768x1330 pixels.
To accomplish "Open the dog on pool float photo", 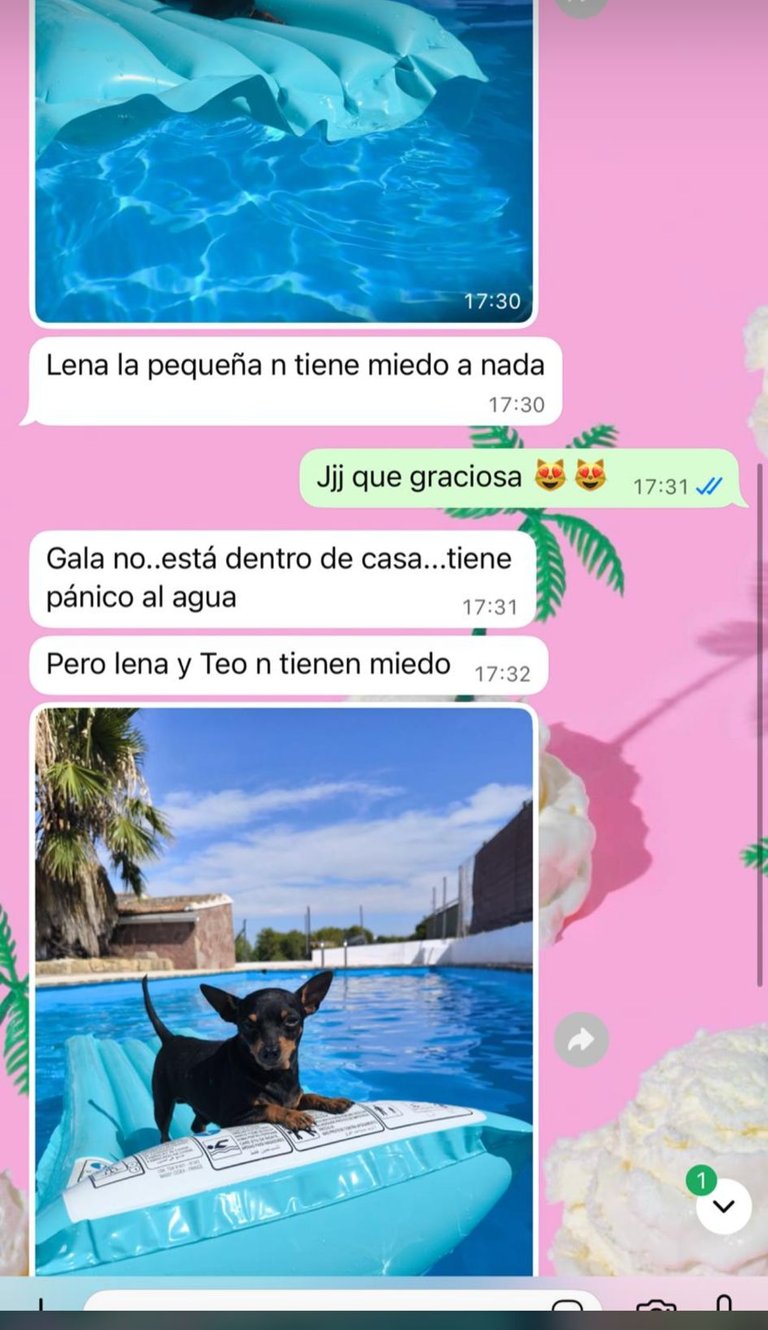I will tap(284, 990).
